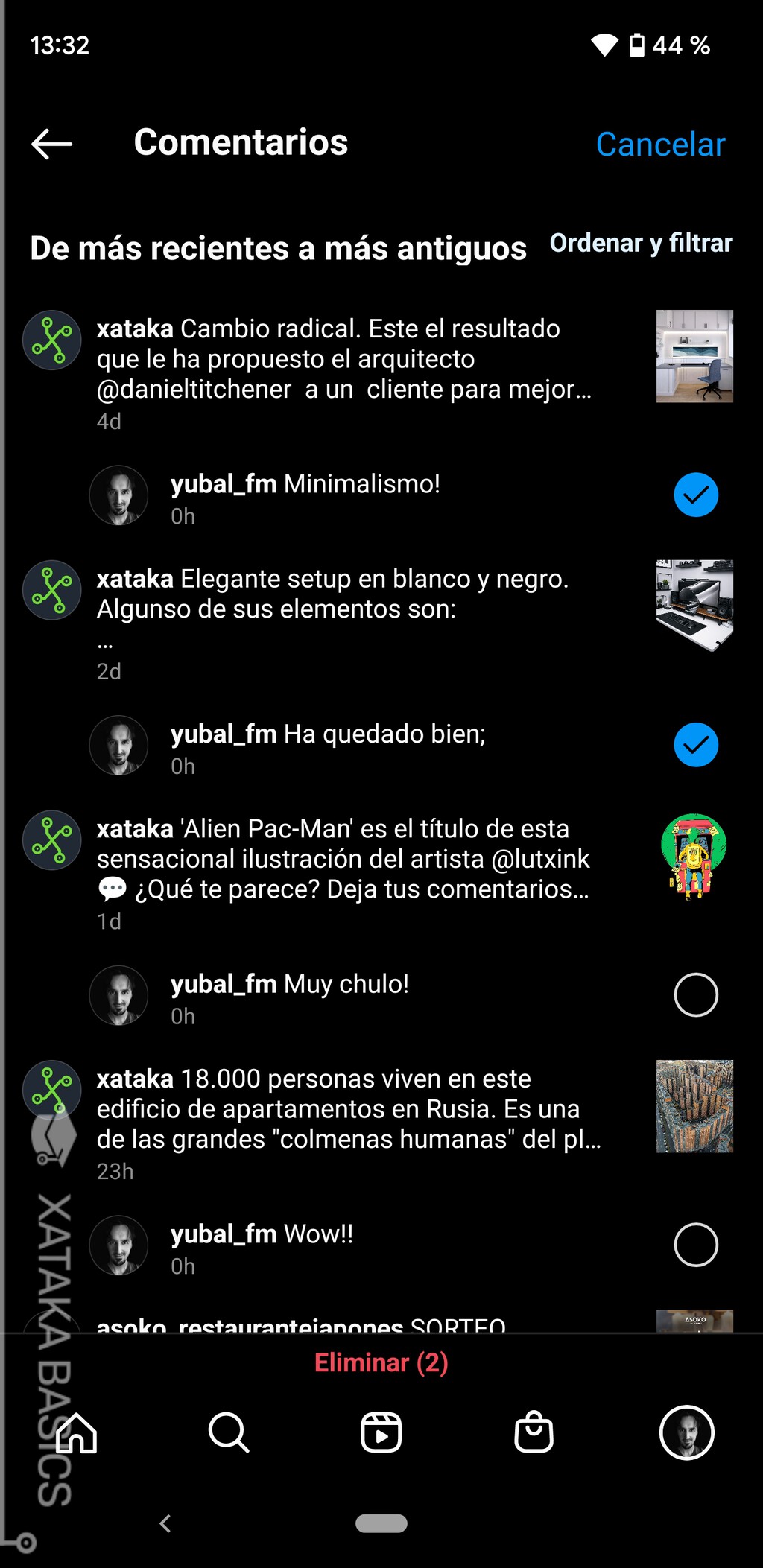Open the 'Cambio radical' post thumbnail
This screenshot has width=763, height=1568.
tap(694, 356)
